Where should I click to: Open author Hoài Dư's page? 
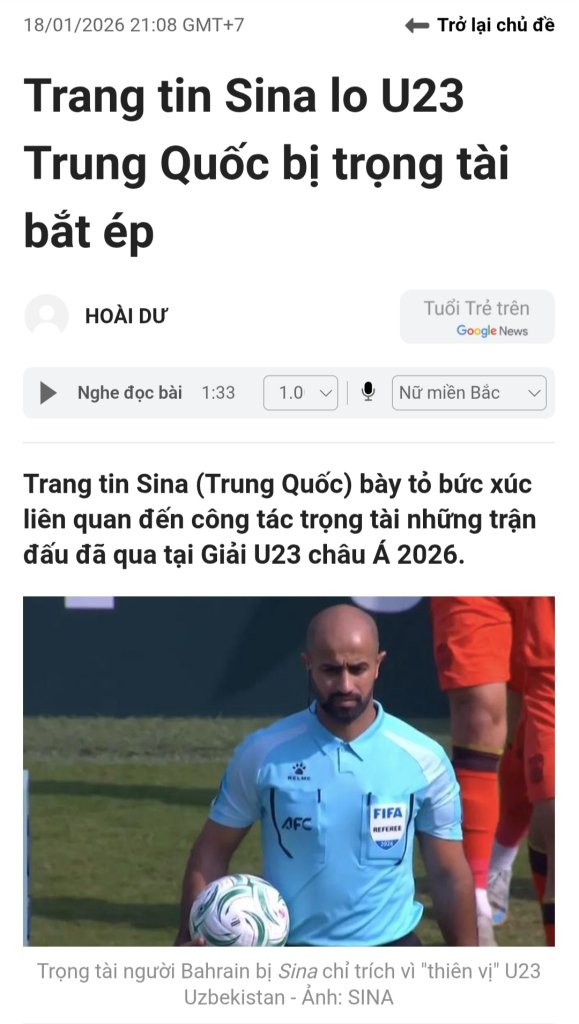[126, 316]
